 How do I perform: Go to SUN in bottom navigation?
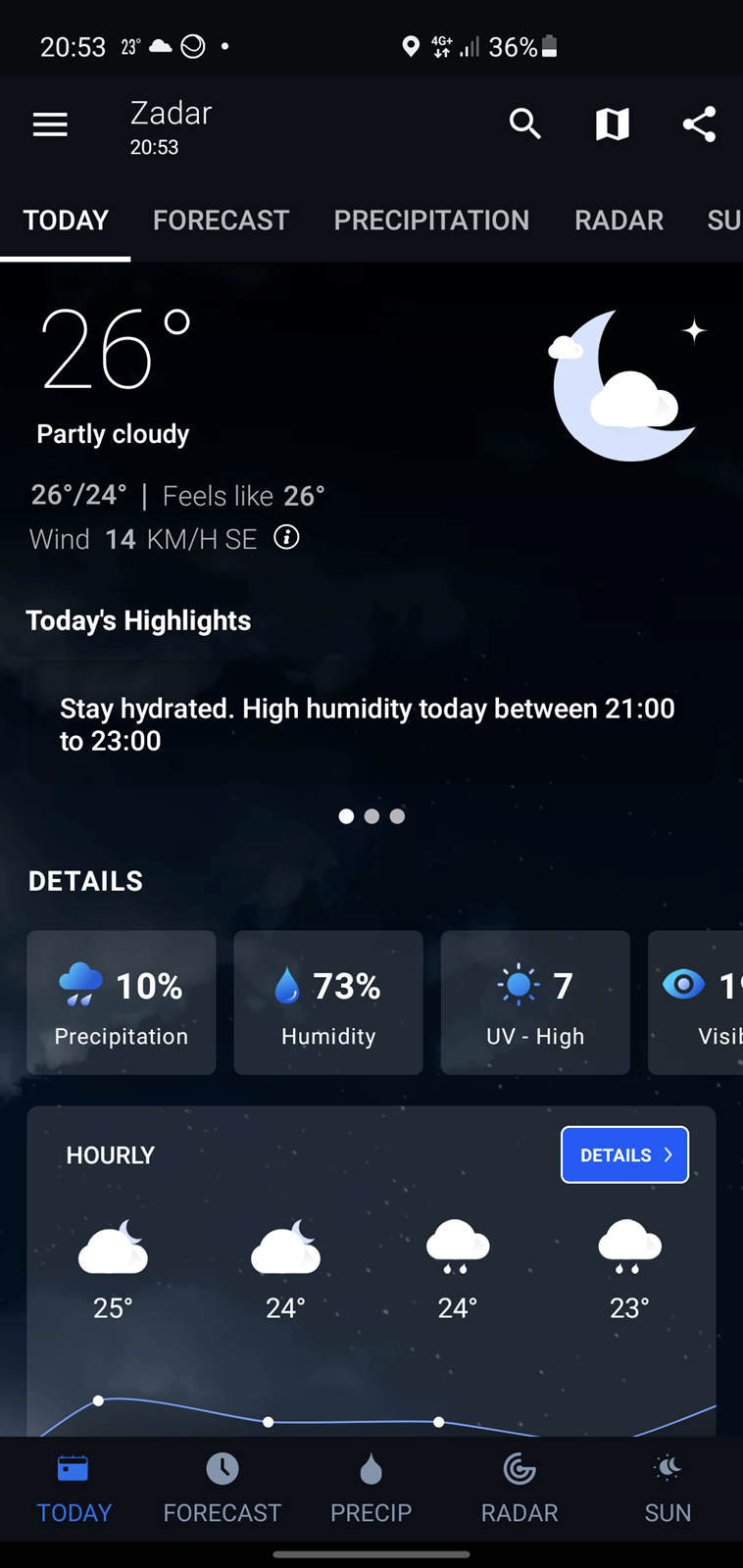[x=668, y=1489]
